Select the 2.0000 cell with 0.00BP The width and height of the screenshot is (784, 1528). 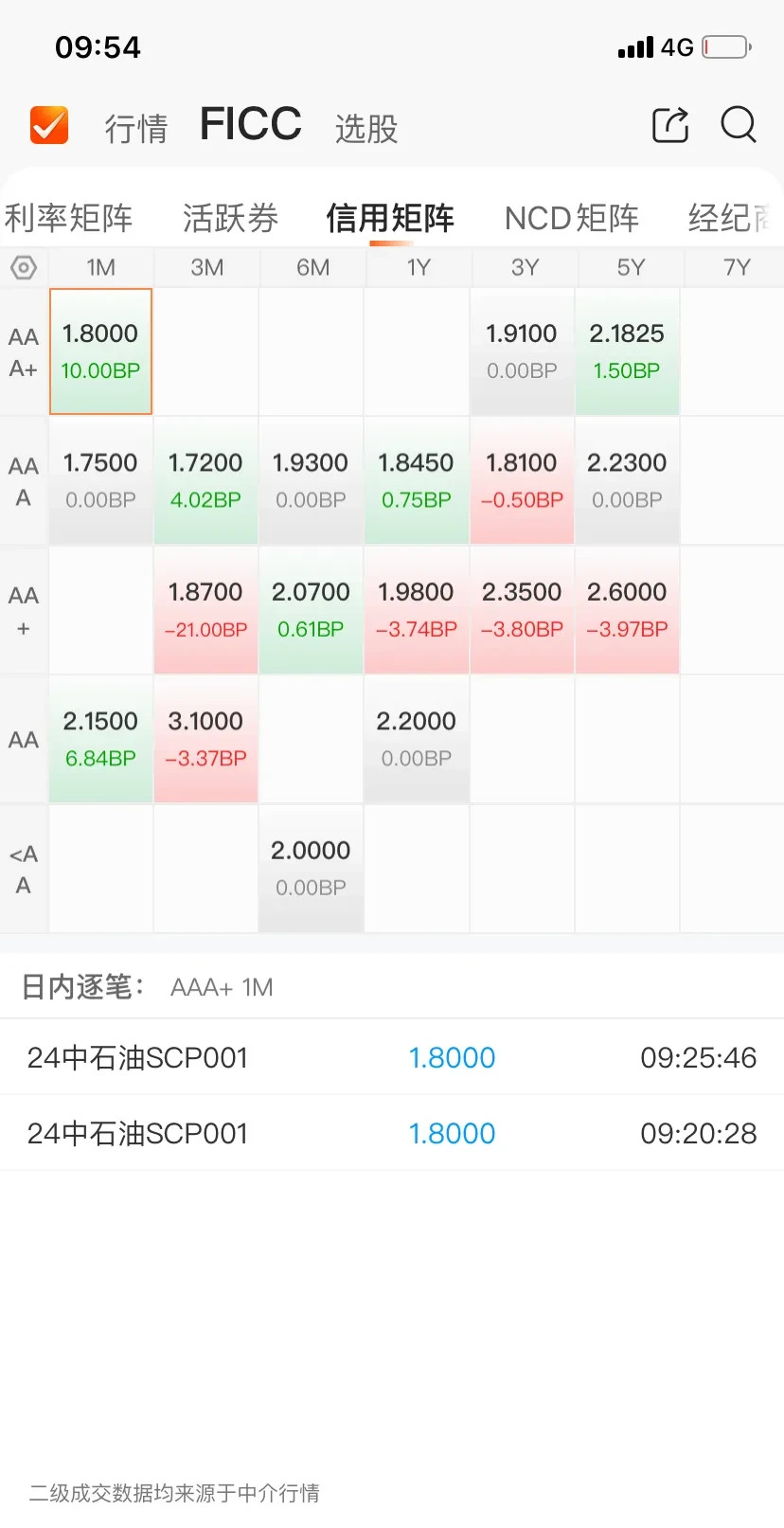click(x=311, y=869)
